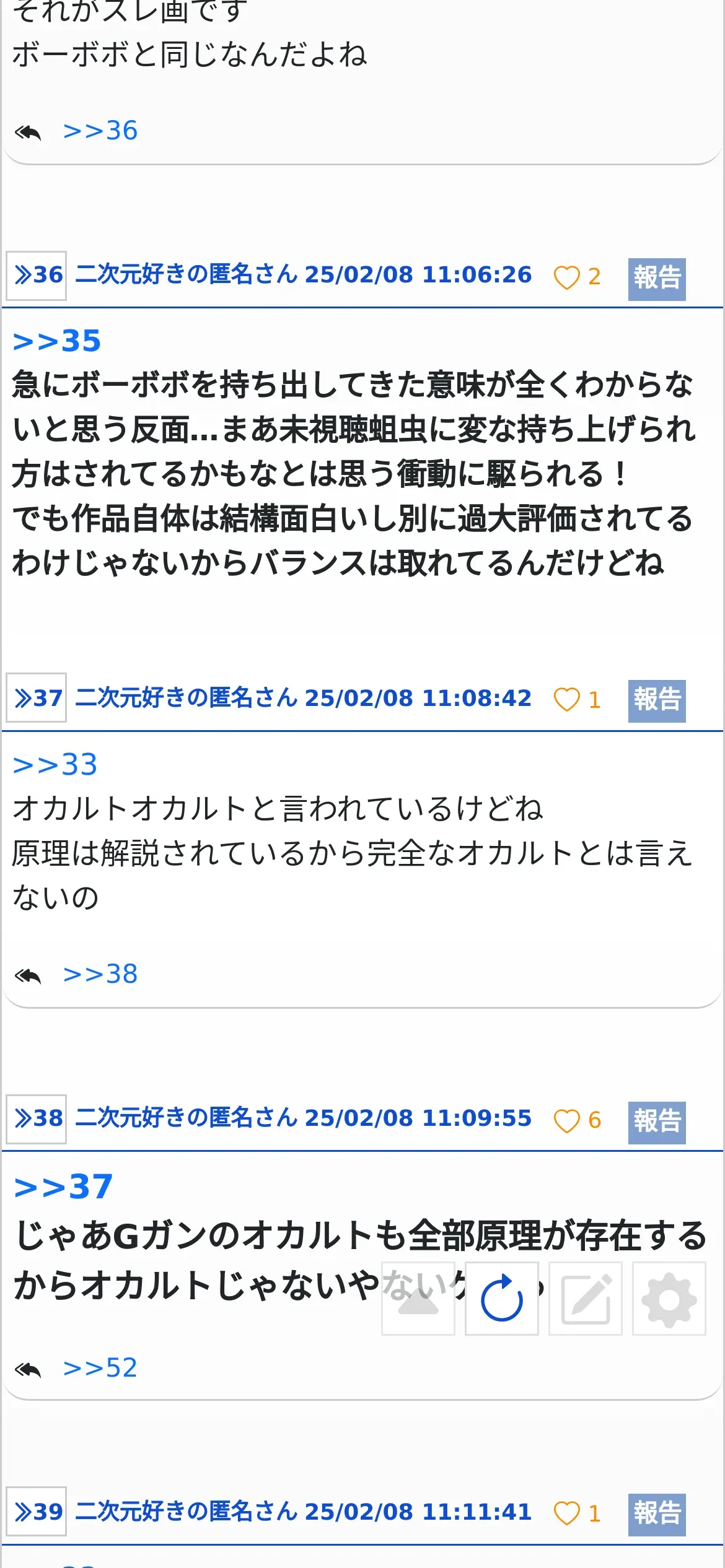Open reply link >>52
The image size is (725, 1568).
click(100, 1368)
